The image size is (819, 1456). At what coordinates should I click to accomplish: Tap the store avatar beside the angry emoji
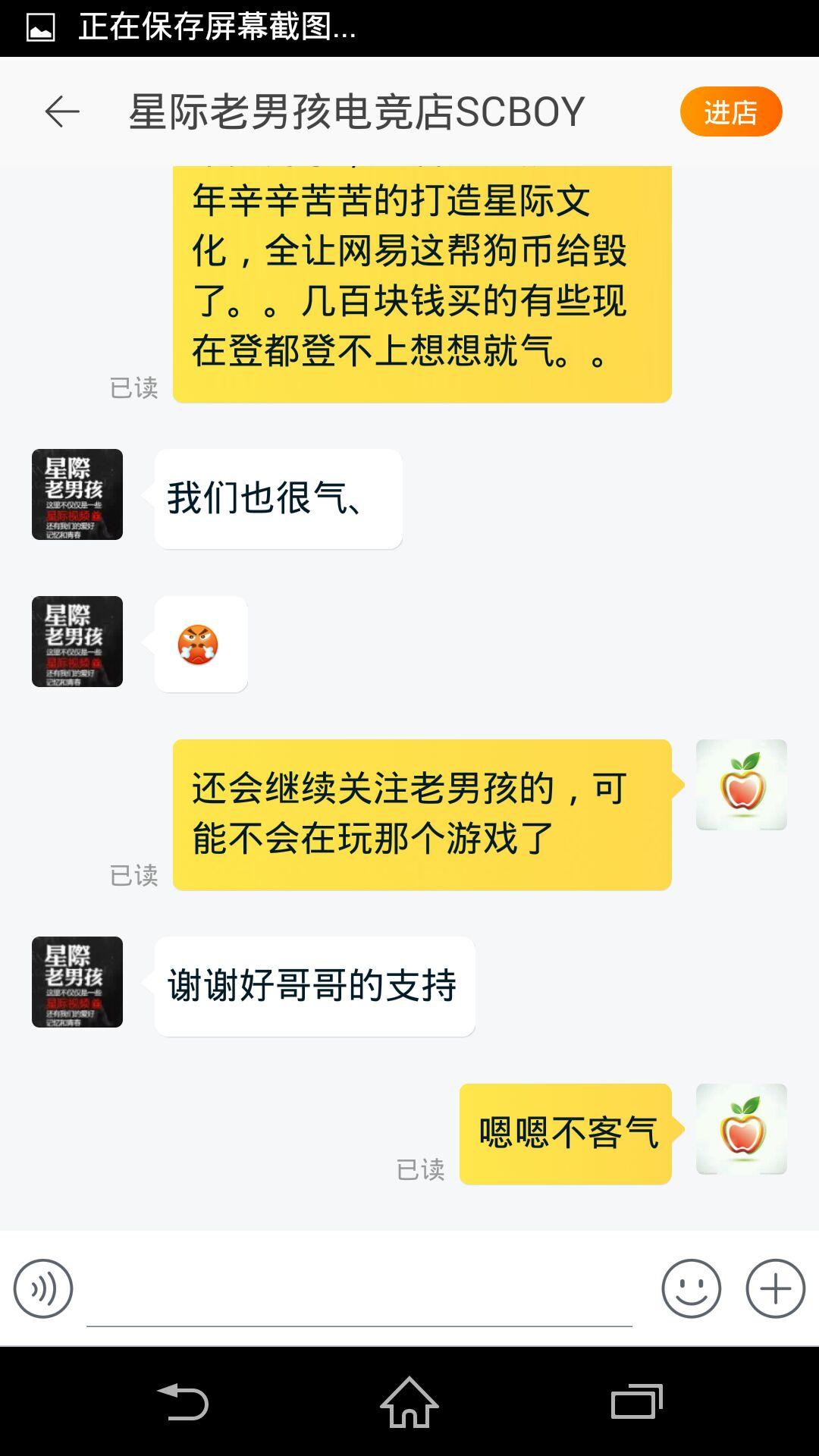click(x=77, y=642)
